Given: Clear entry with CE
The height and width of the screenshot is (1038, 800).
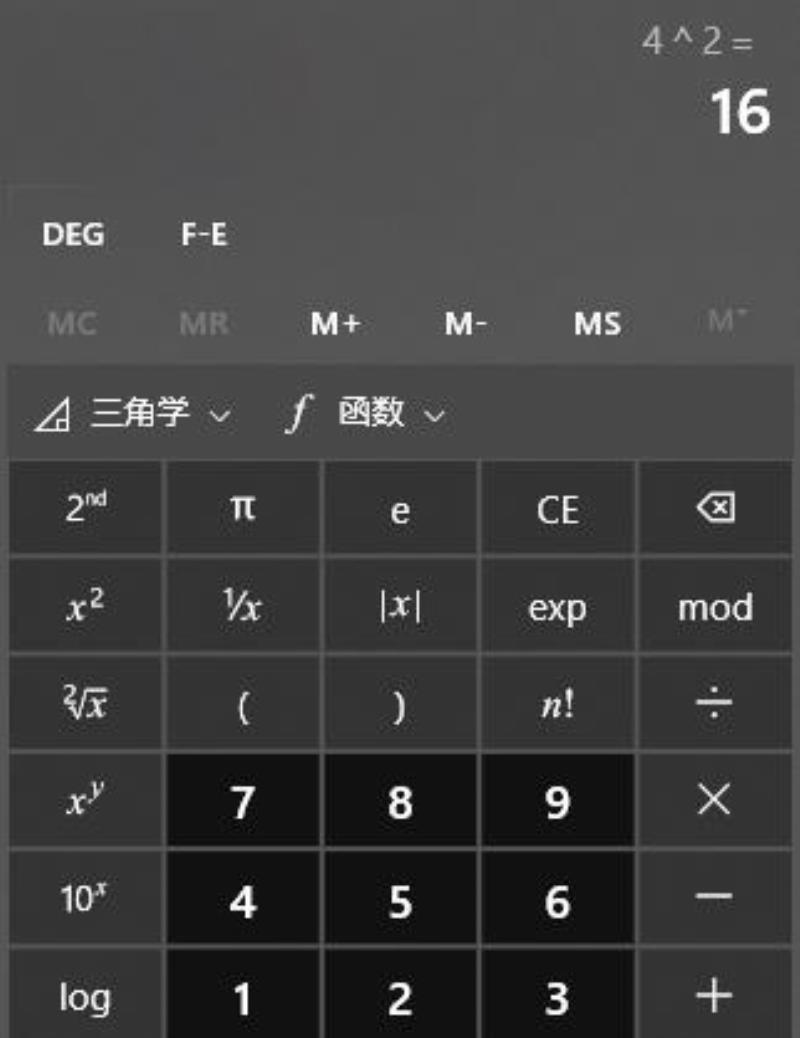Looking at the screenshot, I should coord(557,509).
